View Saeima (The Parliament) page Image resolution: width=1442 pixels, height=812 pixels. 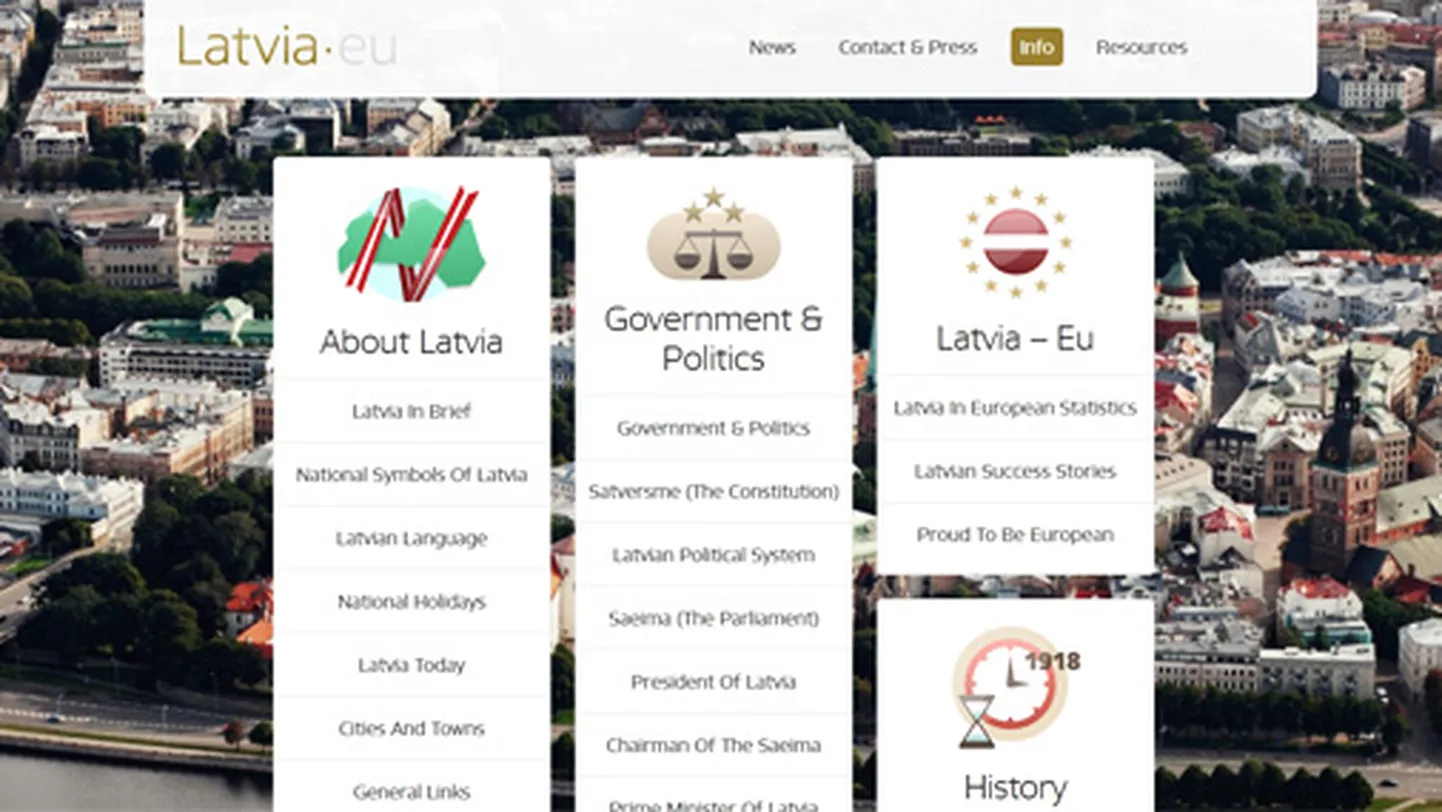pos(713,618)
